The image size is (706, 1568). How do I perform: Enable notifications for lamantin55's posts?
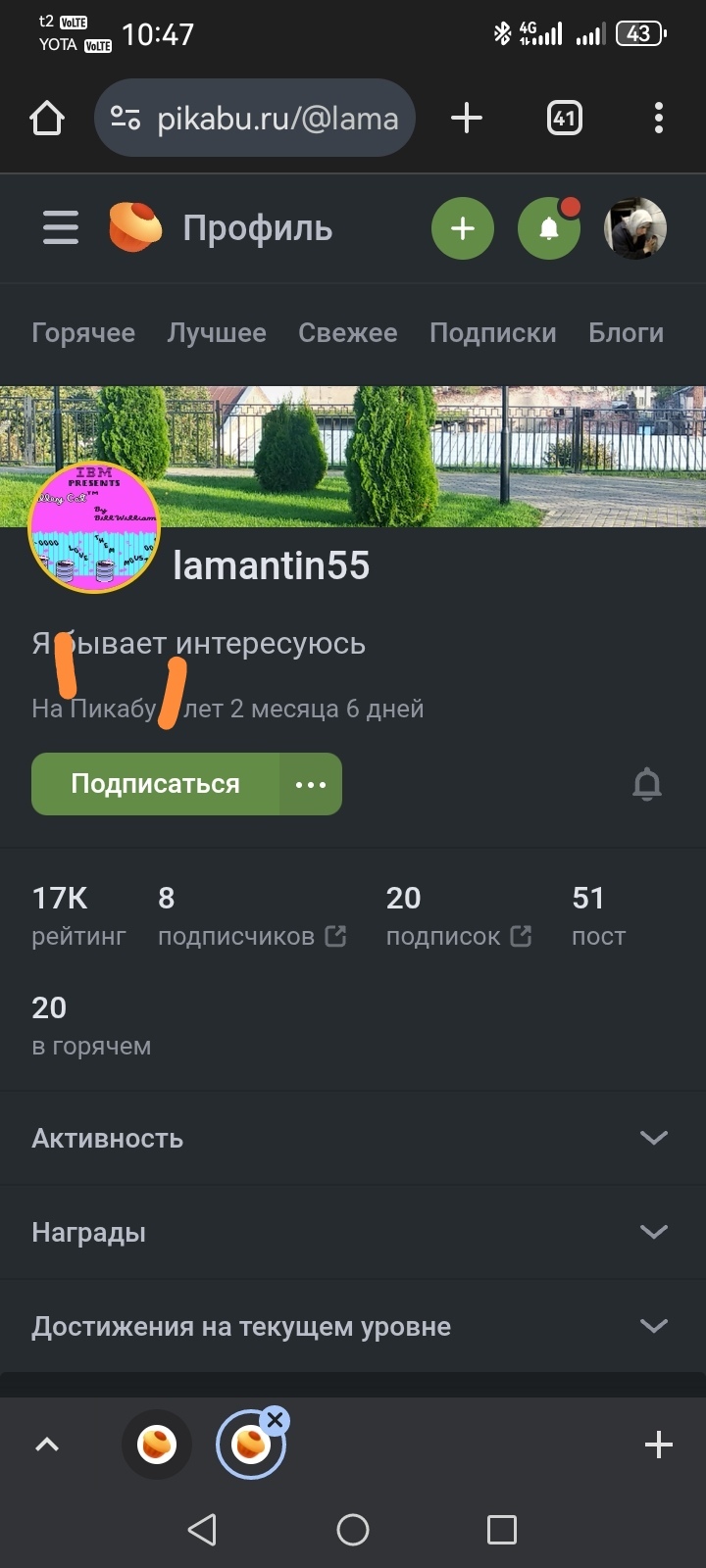coord(647,784)
